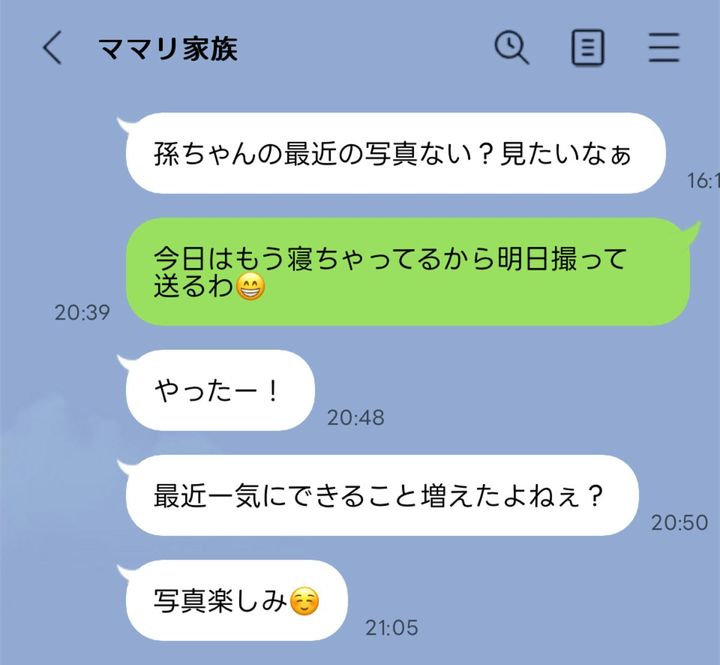Go back from ママリ家族 chat

[x=52, y=48]
